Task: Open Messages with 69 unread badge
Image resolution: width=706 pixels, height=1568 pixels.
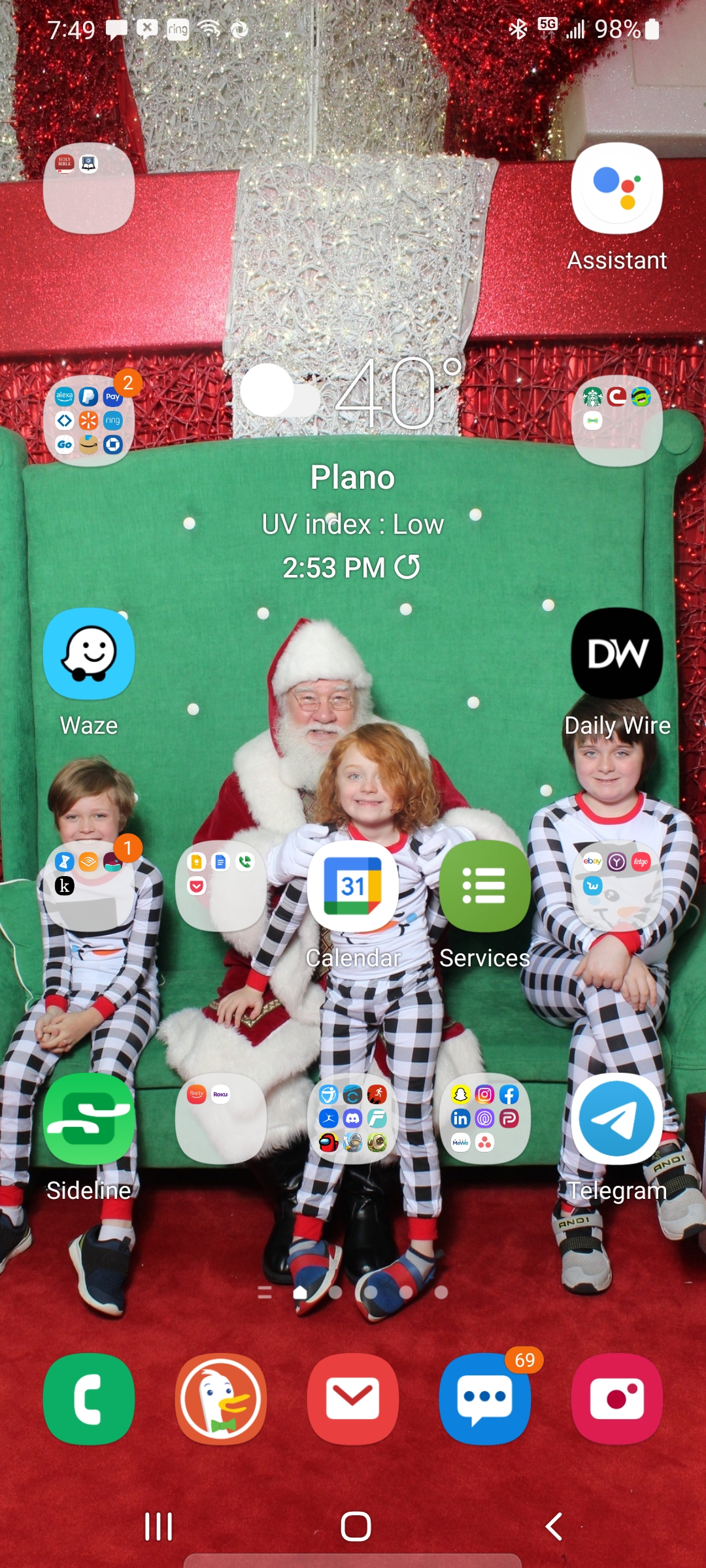Action: (x=484, y=1398)
